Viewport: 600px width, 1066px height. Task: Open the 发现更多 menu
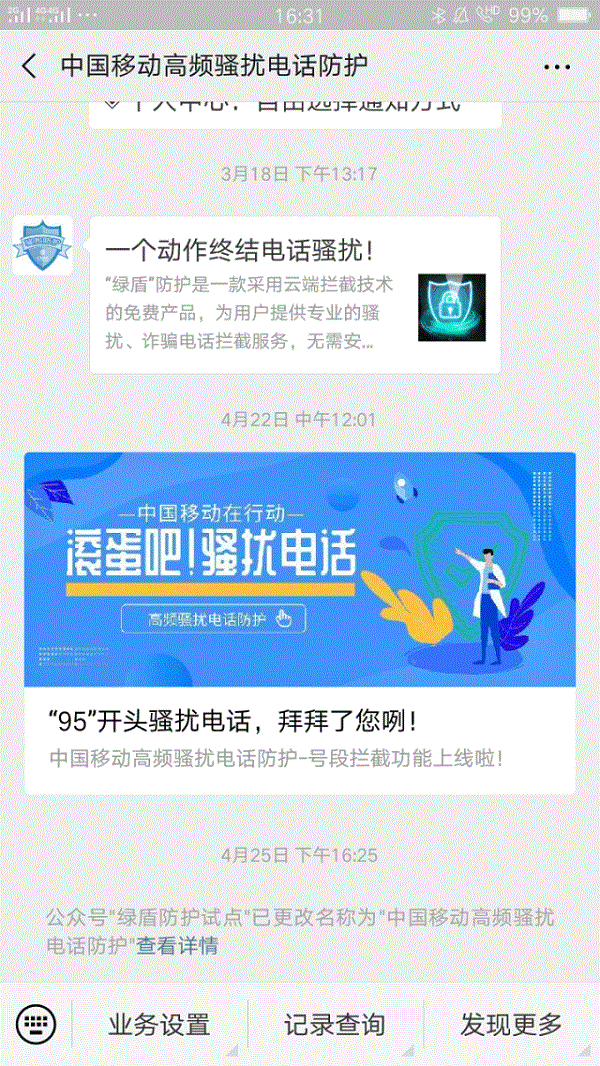[511, 1024]
